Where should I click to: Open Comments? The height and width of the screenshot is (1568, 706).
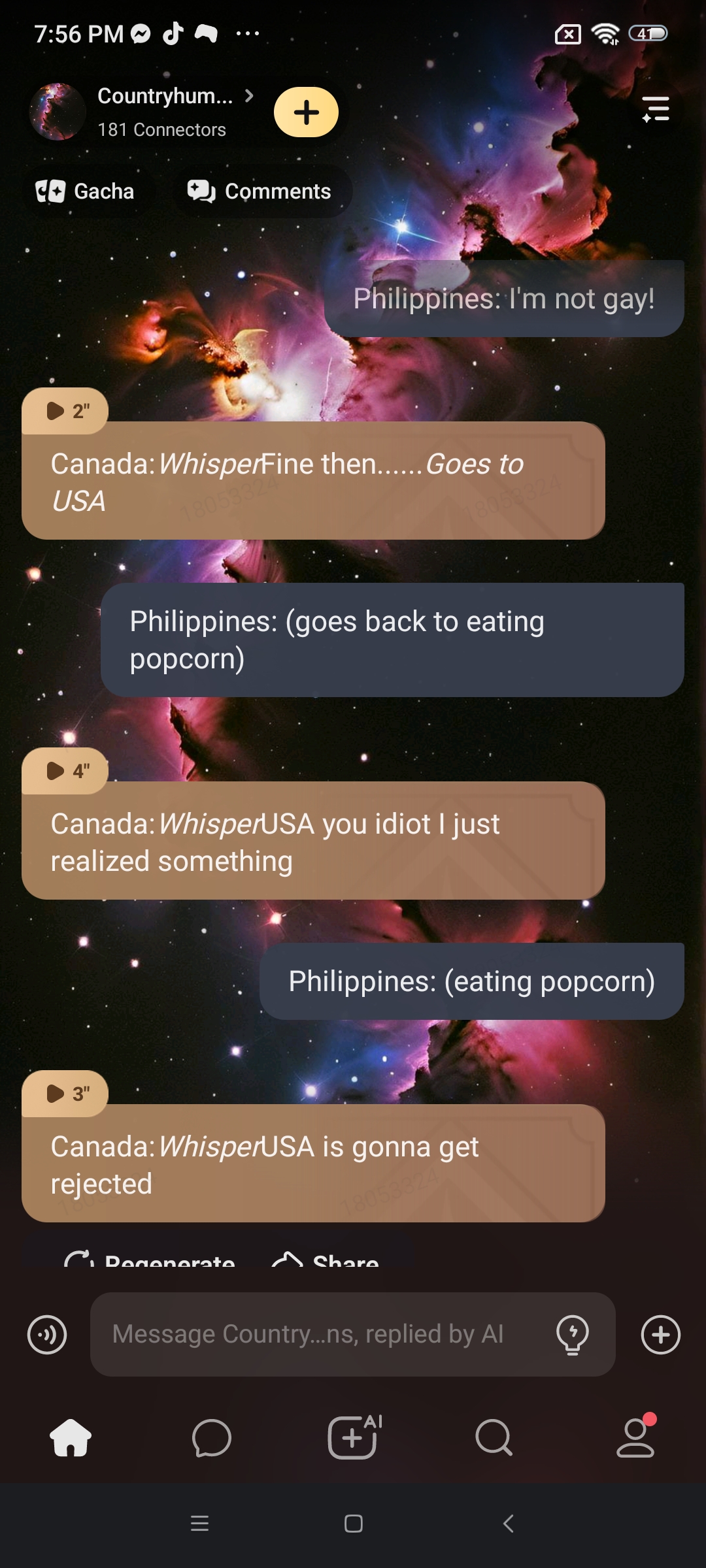pyautogui.click(x=260, y=191)
